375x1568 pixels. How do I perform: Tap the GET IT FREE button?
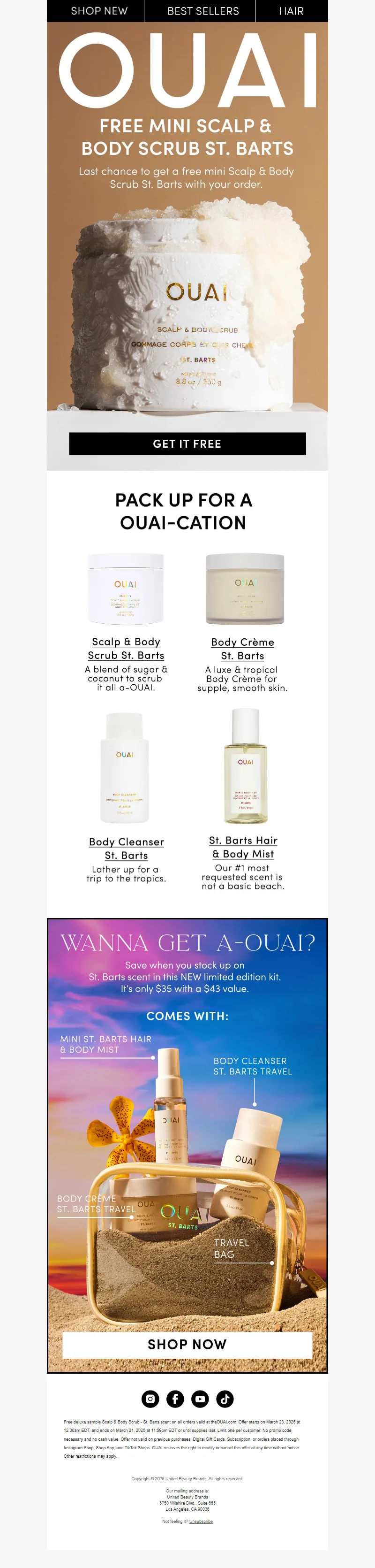point(187,444)
